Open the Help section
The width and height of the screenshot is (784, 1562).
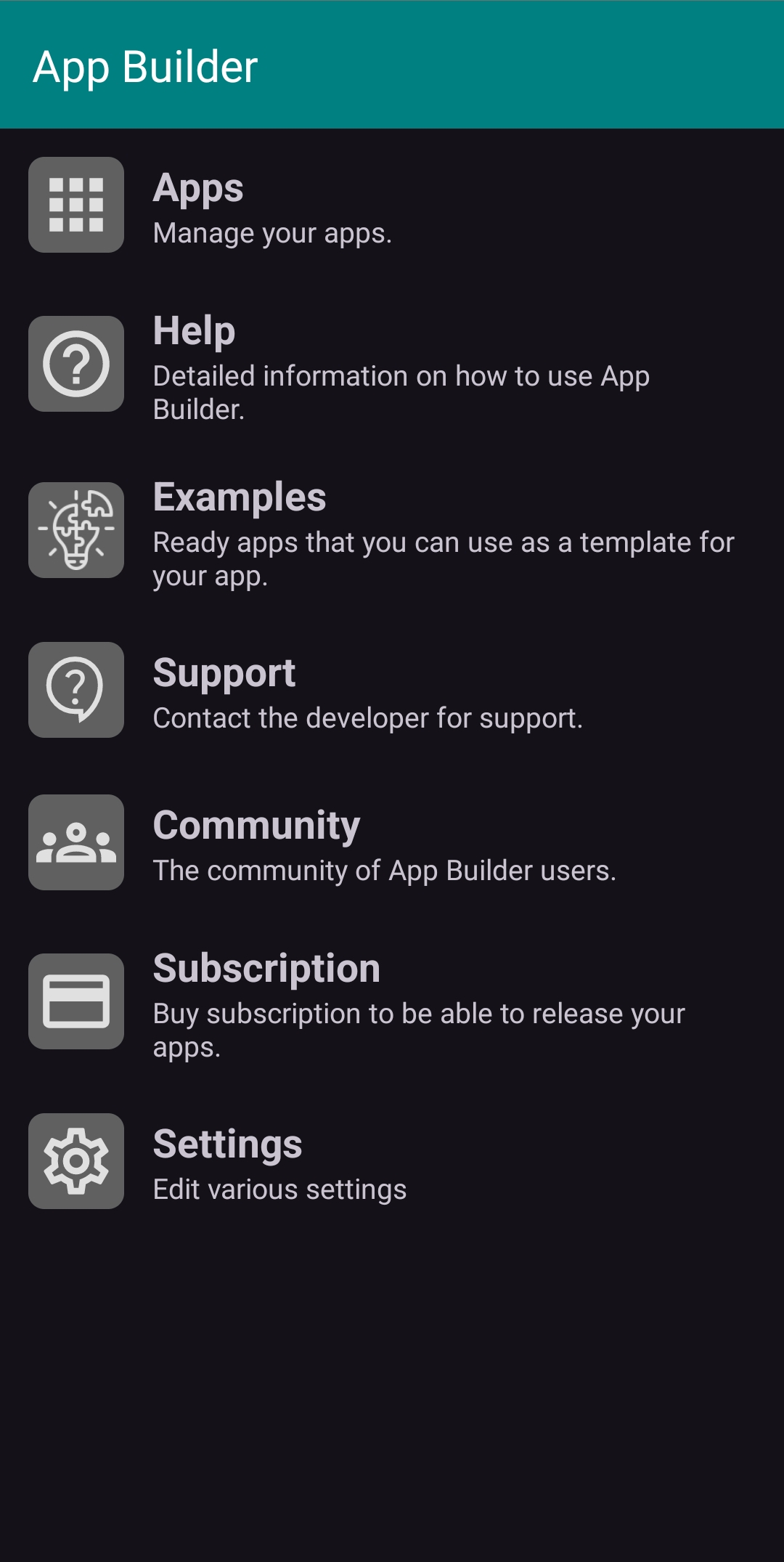tap(193, 330)
